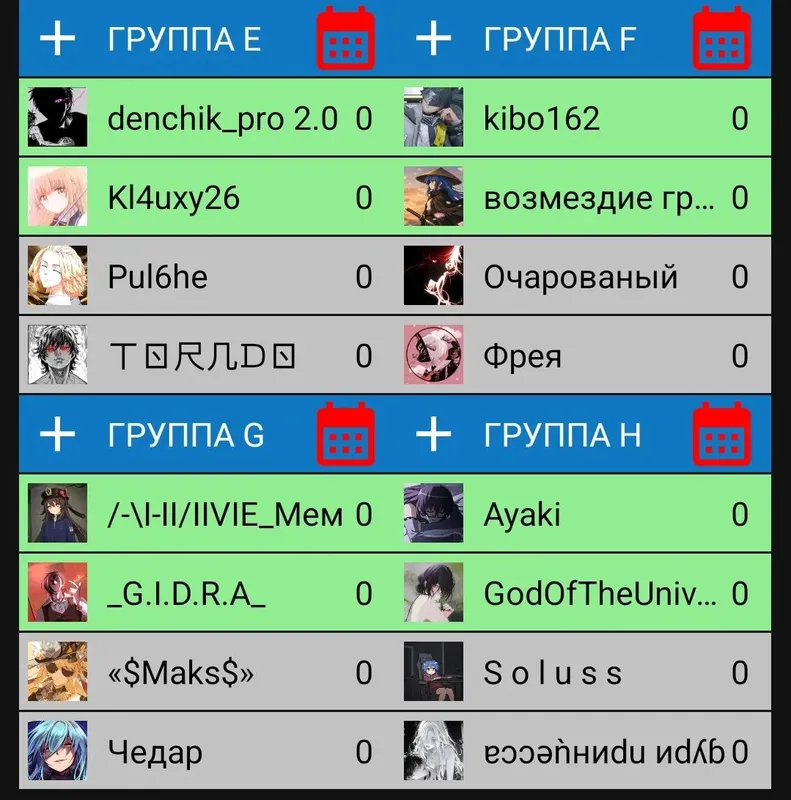Screen dimensions: 791x800
Task: Open the calendar for ГРУППА H
Action: (722, 434)
